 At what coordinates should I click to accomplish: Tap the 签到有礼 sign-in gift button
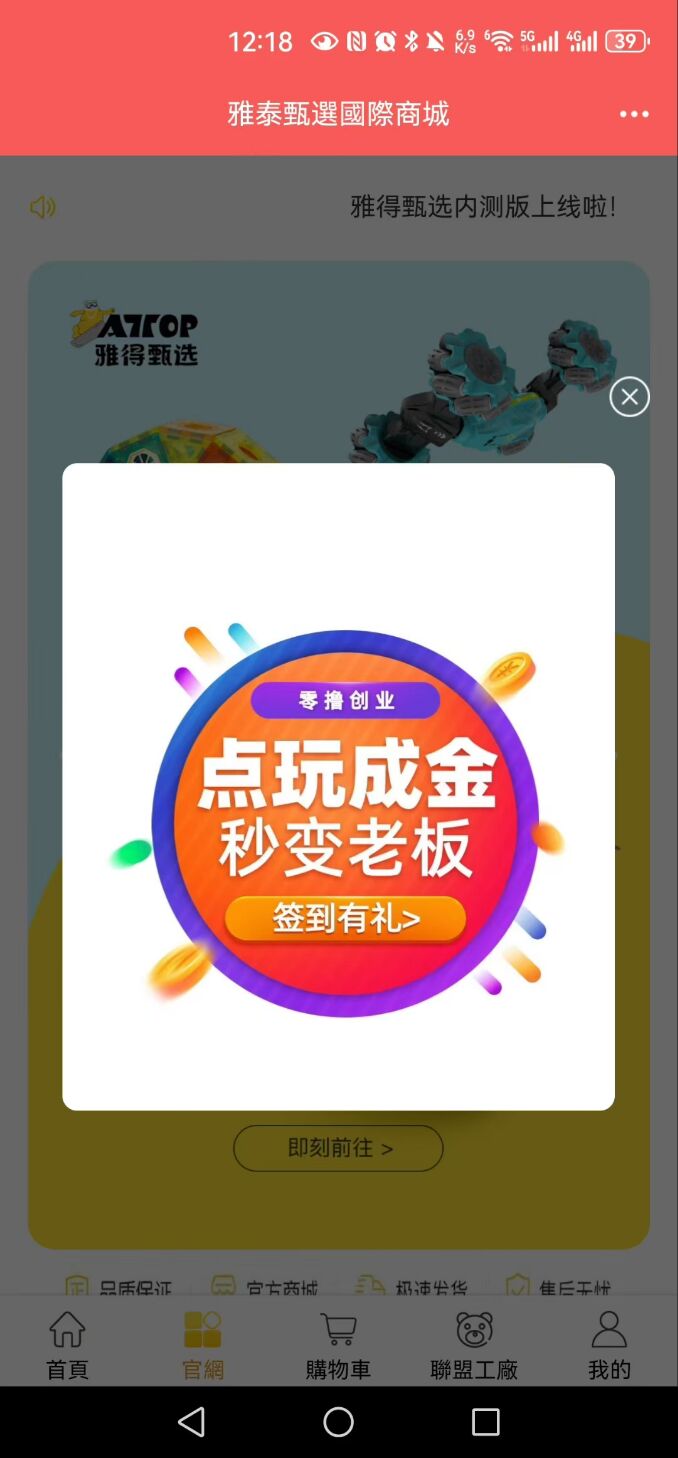pyautogui.click(x=346, y=918)
